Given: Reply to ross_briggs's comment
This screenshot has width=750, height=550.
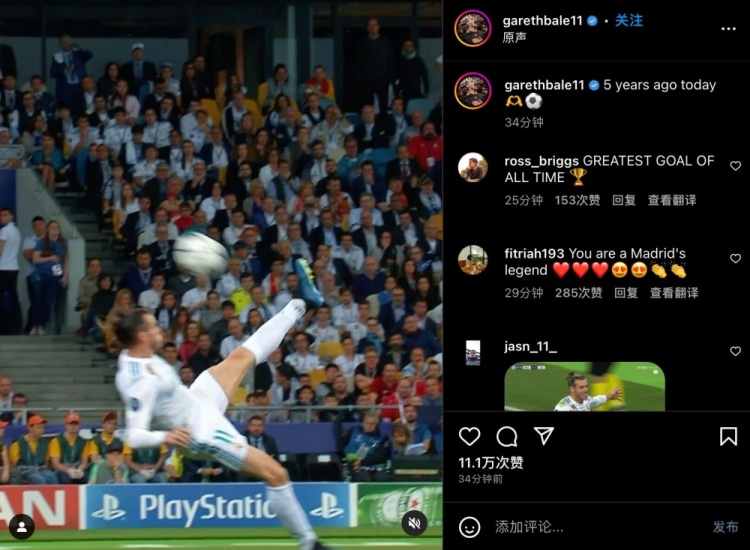Looking at the screenshot, I should [x=624, y=200].
